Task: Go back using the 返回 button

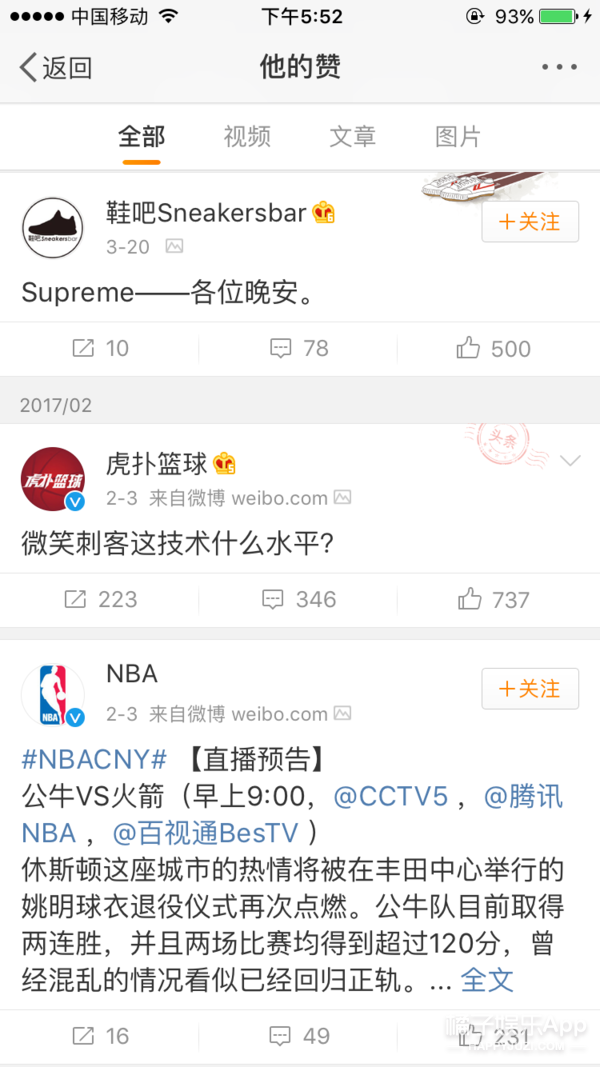Action: tap(57, 68)
